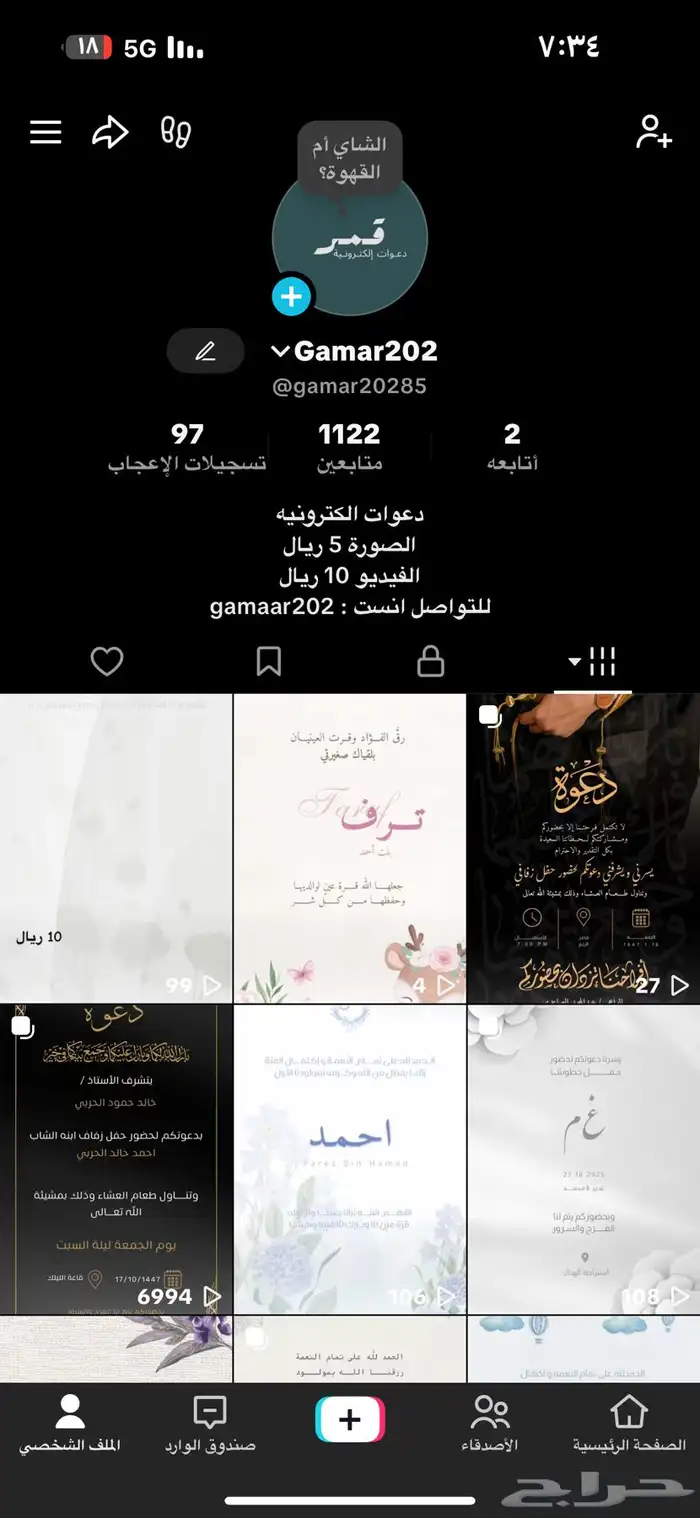Viewport: 700px width, 1518px height.
Task: Switch to the private videos tab
Action: 431,661
